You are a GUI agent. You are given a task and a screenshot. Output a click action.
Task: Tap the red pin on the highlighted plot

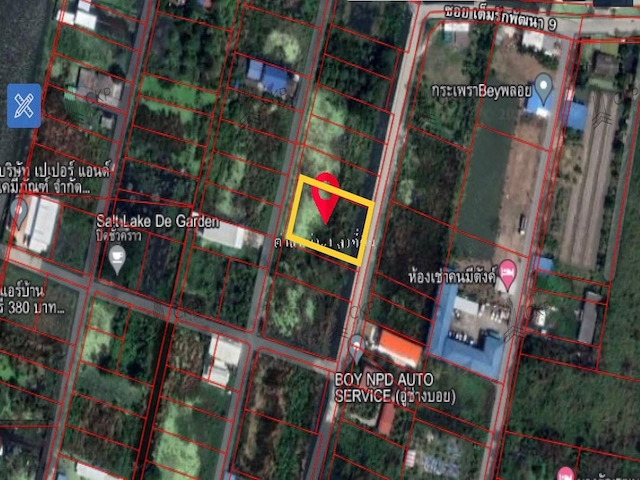325,193
